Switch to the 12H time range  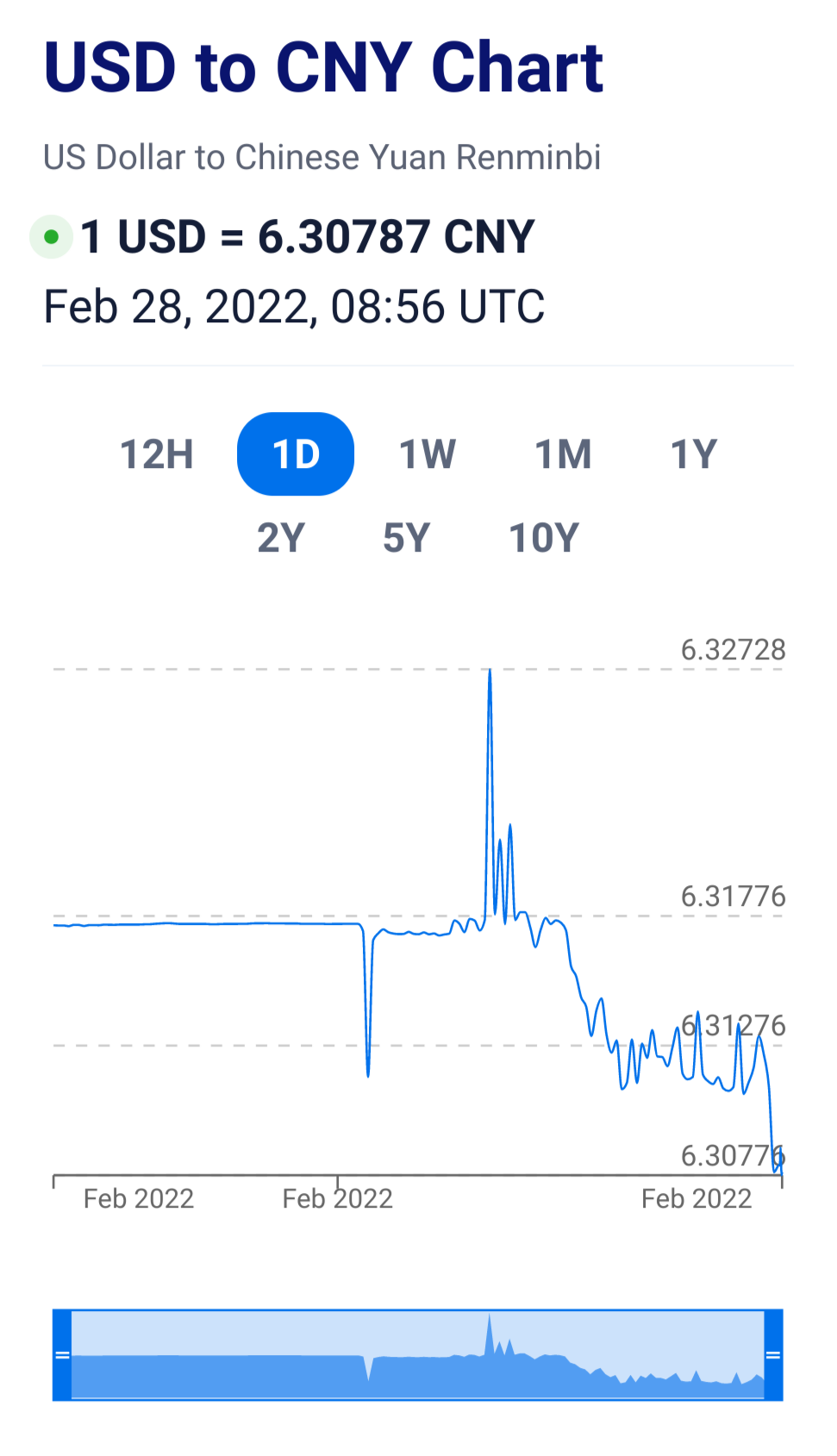click(157, 454)
